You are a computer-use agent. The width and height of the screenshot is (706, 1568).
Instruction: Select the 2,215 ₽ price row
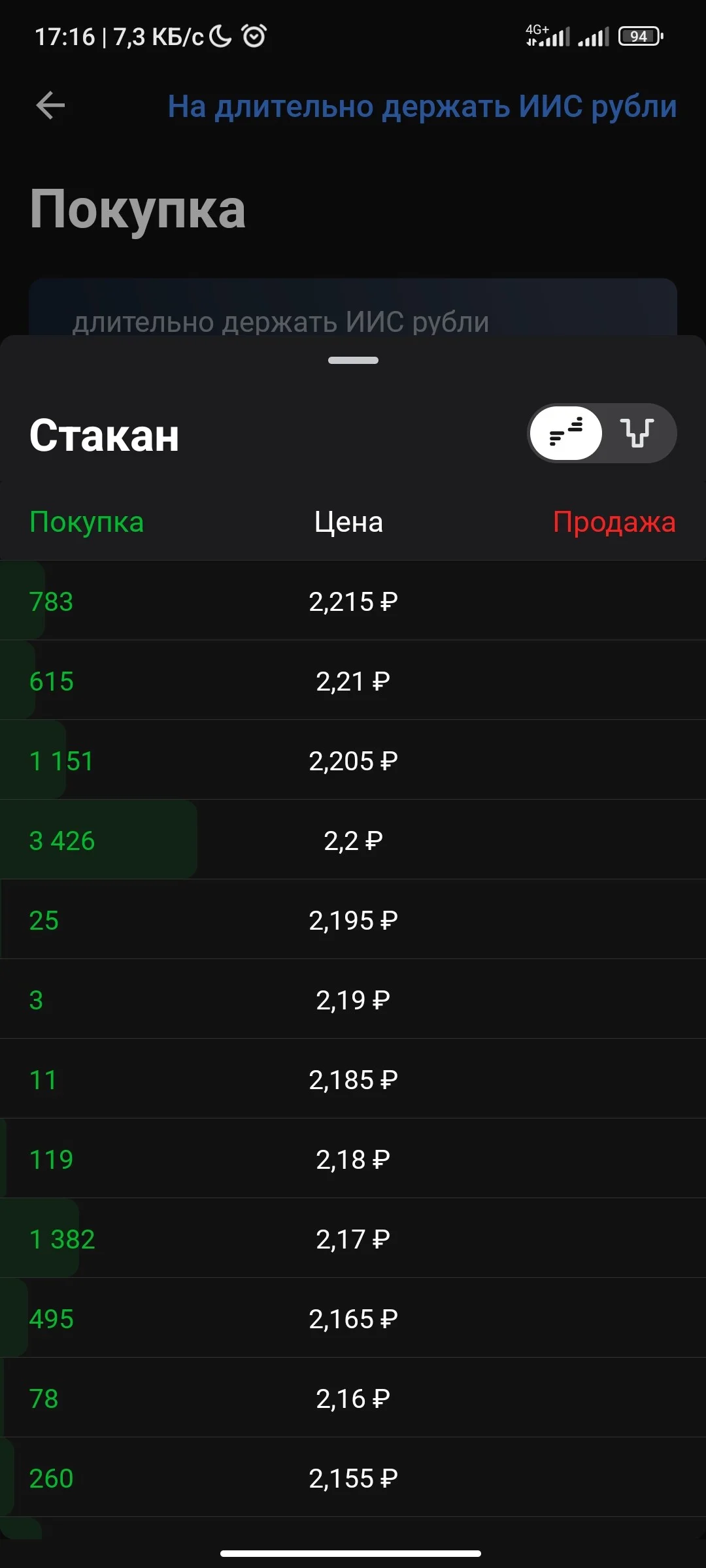point(353,600)
